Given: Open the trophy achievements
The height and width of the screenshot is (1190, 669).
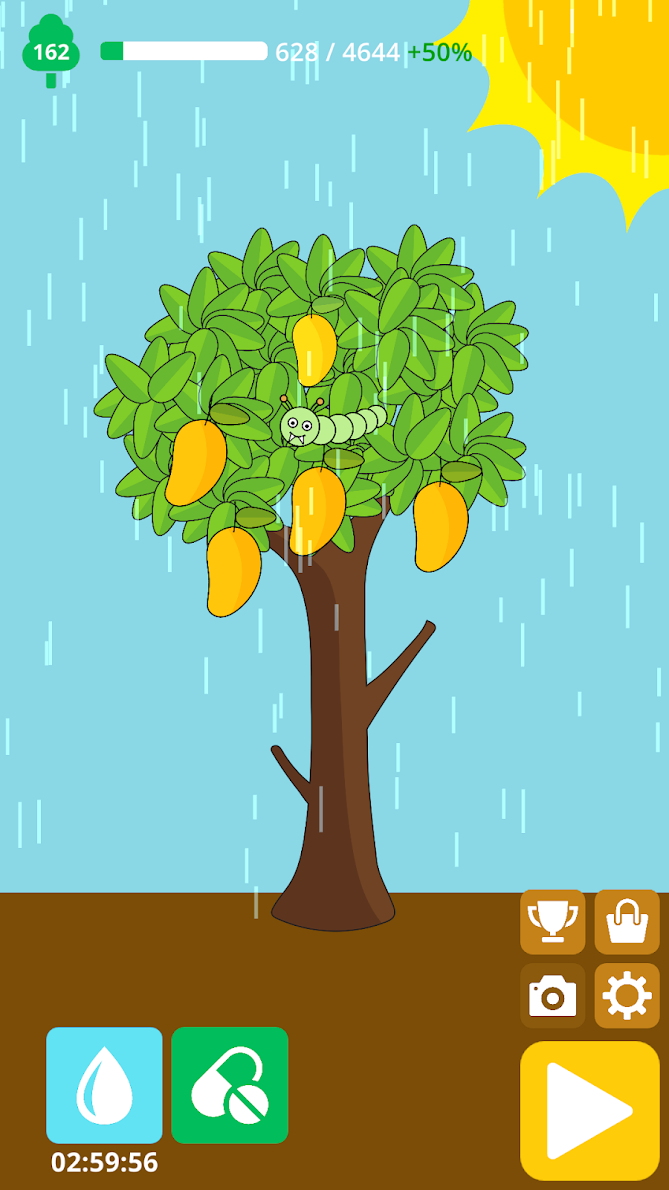Looking at the screenshot, I should point(552,922).
